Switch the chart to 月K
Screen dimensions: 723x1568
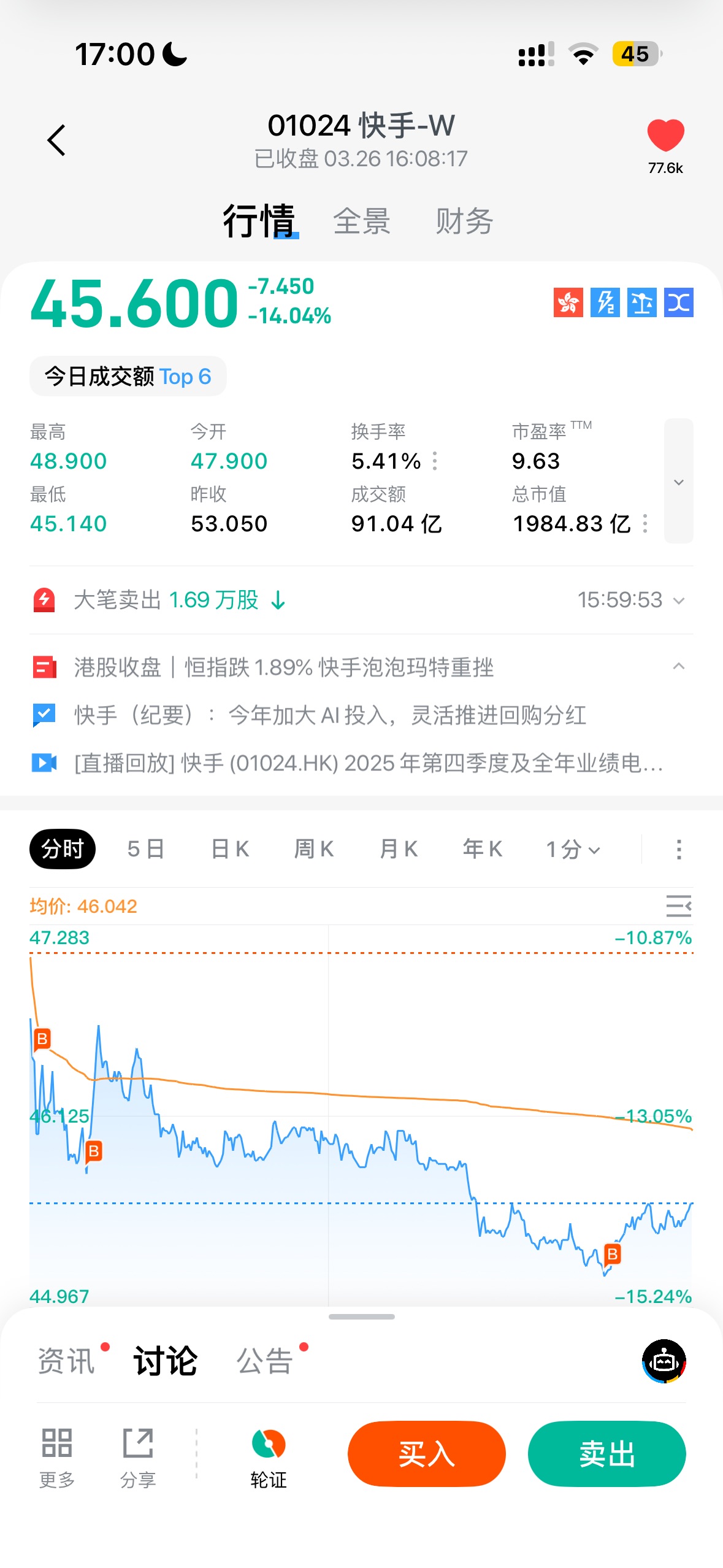point(399,849)
